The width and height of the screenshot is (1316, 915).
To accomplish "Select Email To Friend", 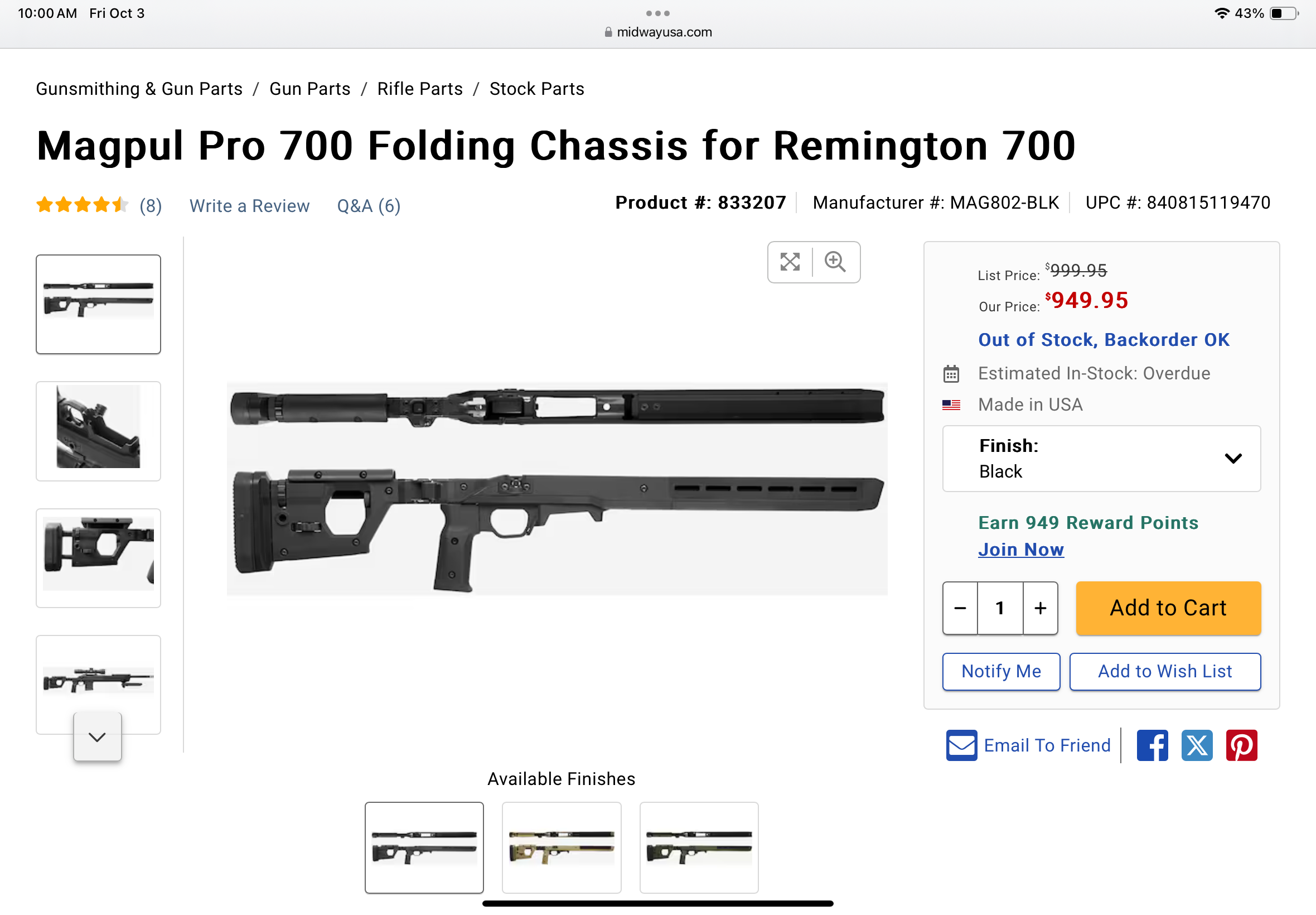I will (1028, 745).
